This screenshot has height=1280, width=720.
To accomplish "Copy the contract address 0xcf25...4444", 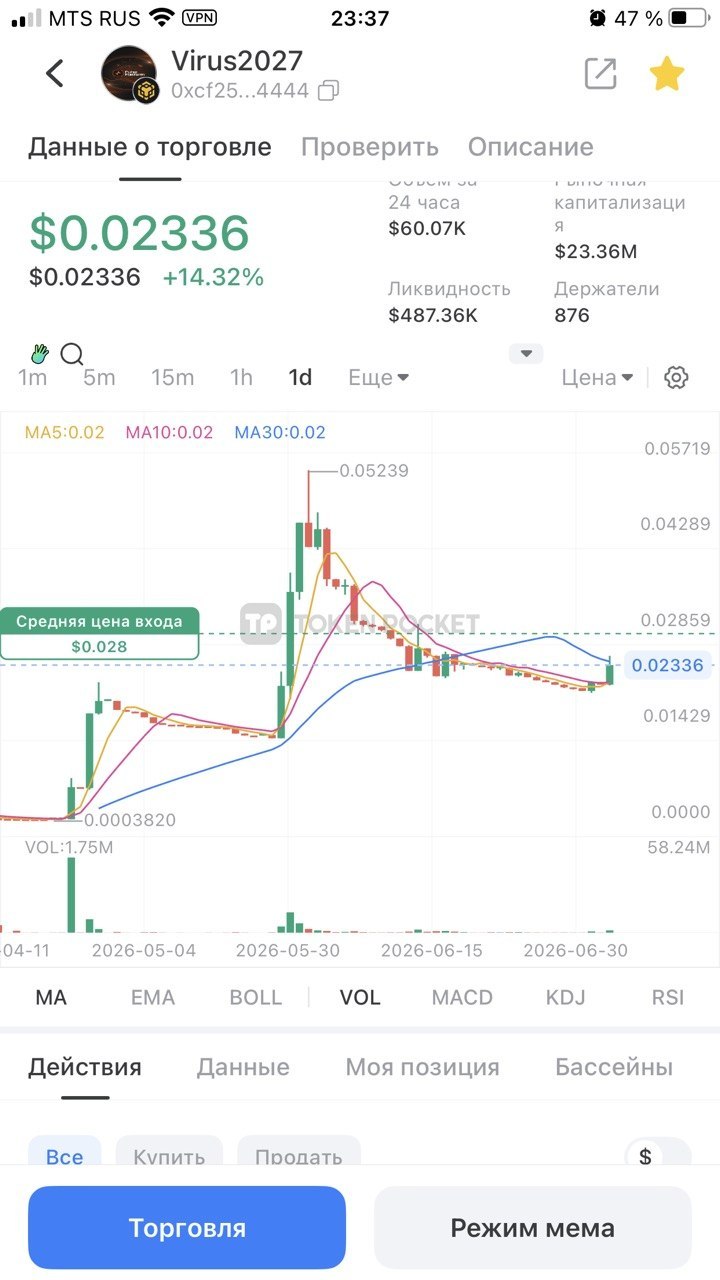I will [x=328, y=91].
